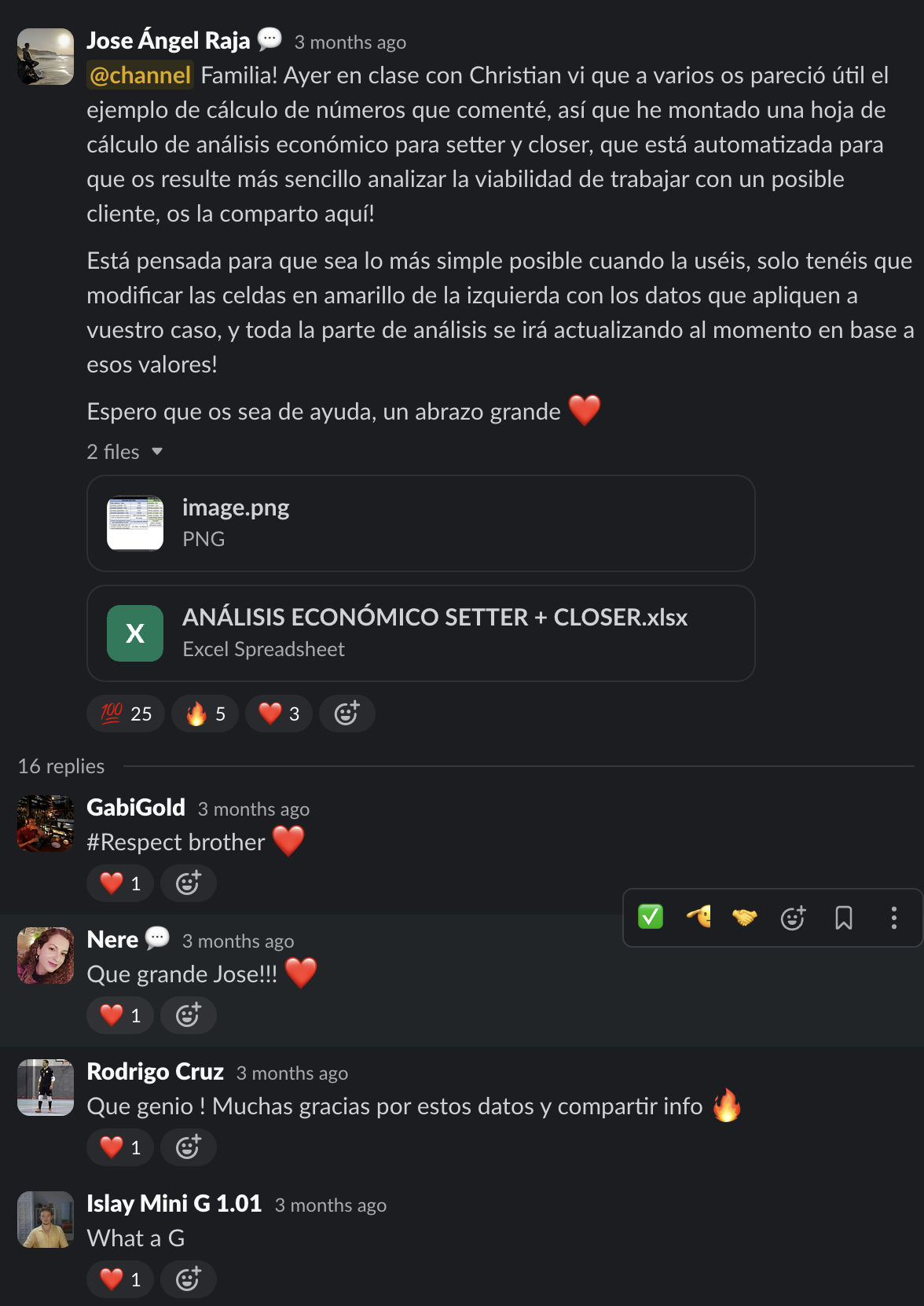The image size is (924, 1306).
Task: Save Nere's message with bookmark icon
Action: (x=844, y=917)
